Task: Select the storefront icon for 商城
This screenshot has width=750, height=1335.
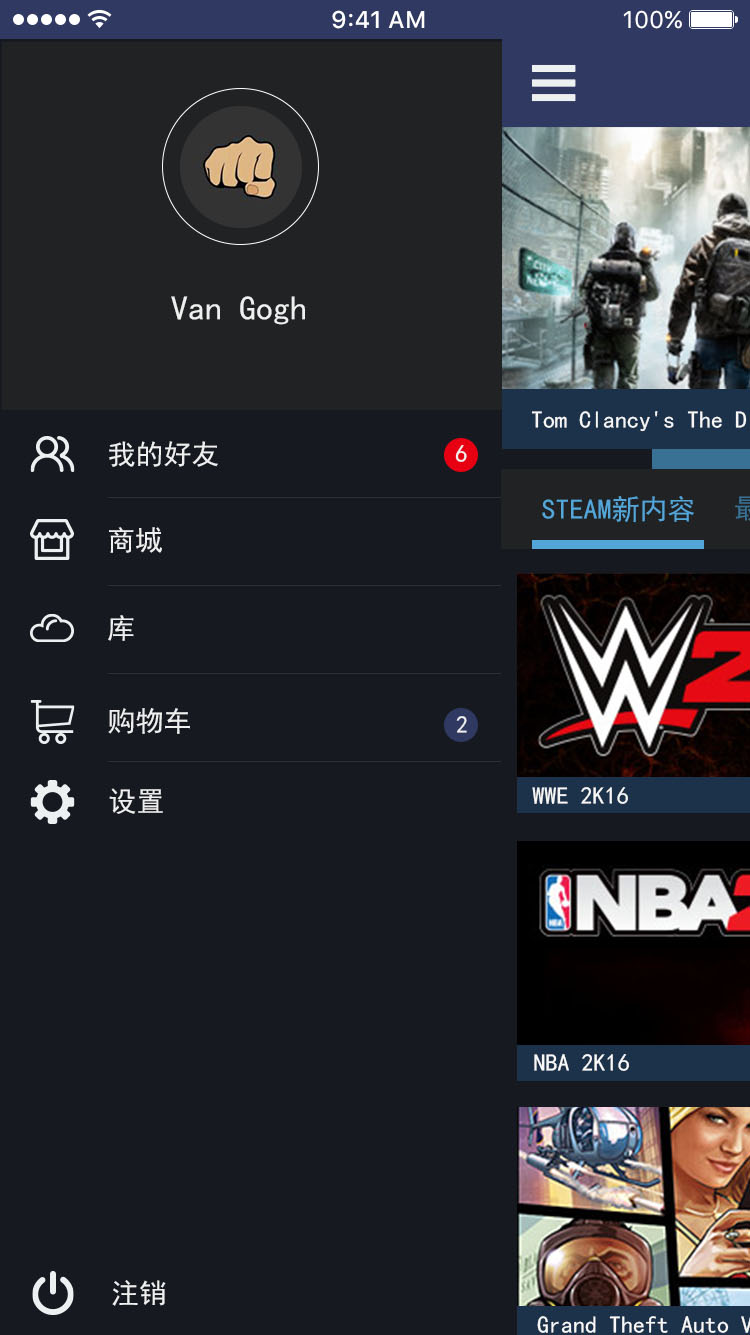Action: pyautogui.click(x=51, y=540)
